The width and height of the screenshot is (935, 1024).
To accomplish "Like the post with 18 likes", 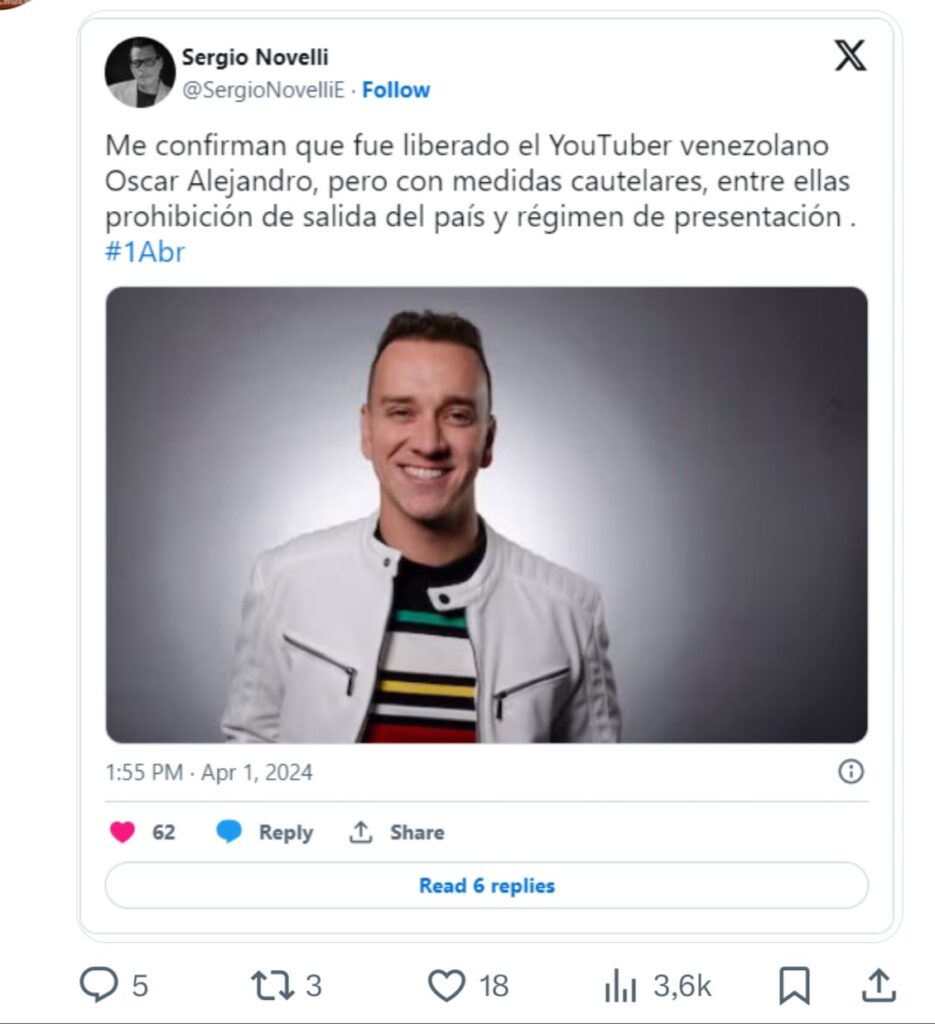I will tap(446, 986).
